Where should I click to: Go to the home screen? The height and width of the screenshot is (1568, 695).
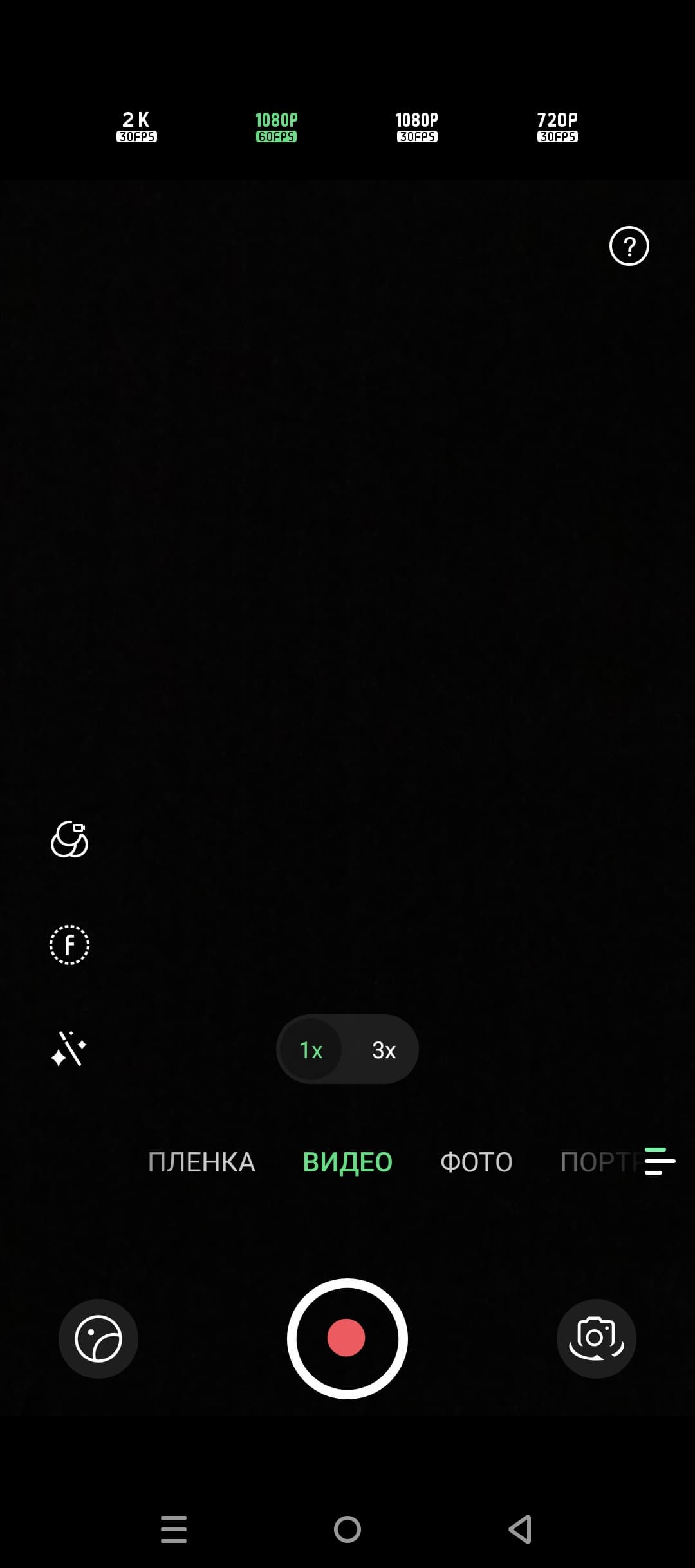347,1529
